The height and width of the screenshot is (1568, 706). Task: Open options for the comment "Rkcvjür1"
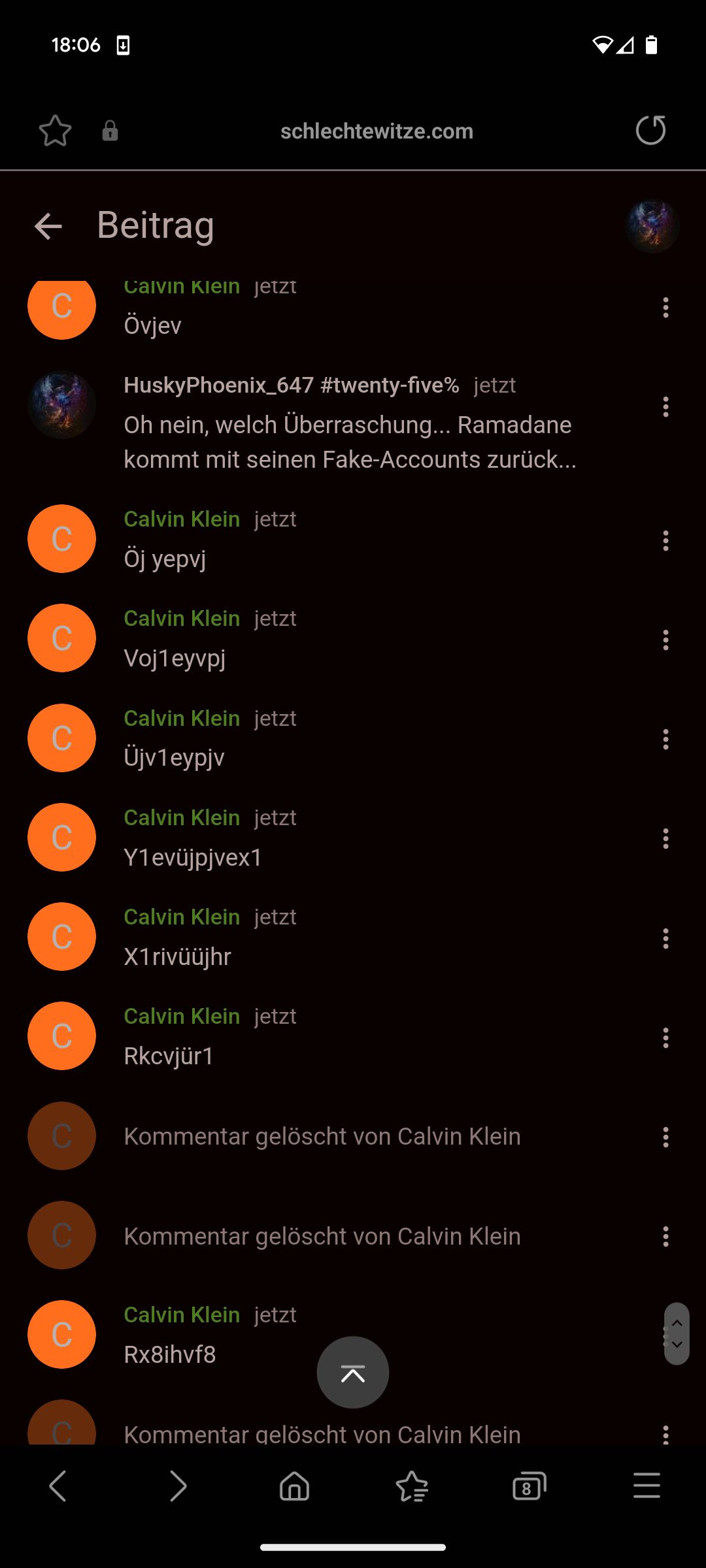coord(665,1037)
